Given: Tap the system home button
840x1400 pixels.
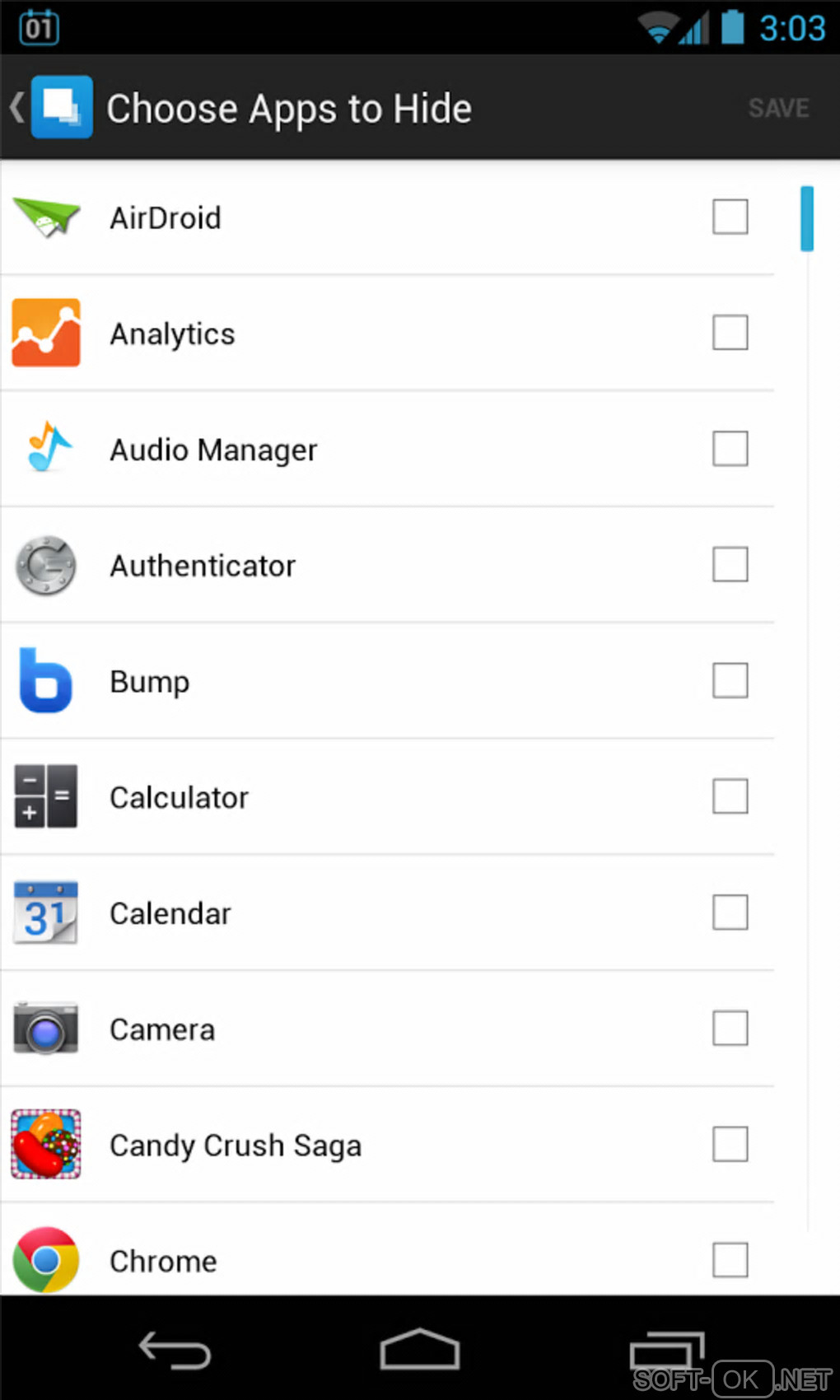Looking at the screenshot, I should point(419,1350).
